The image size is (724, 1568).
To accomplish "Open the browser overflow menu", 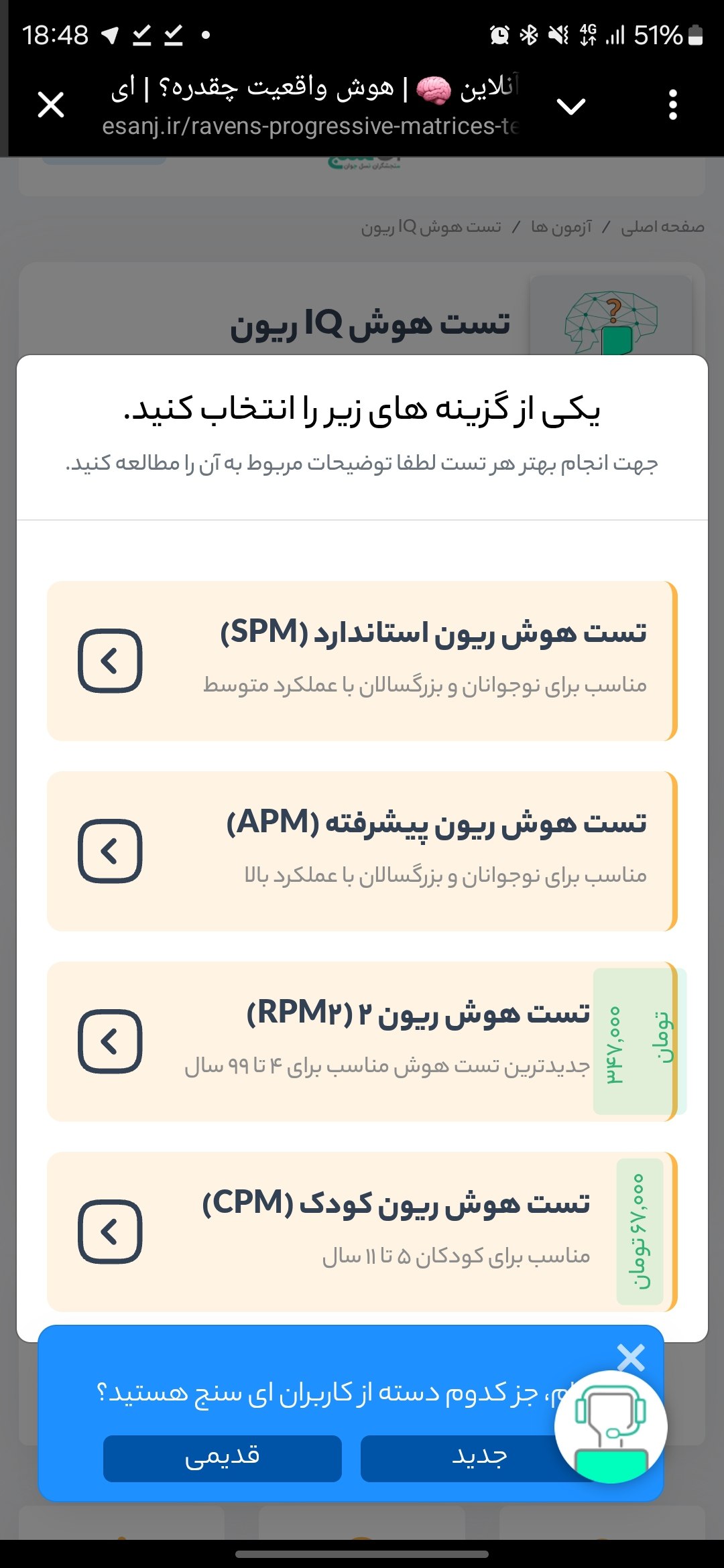I will (673, 105).
